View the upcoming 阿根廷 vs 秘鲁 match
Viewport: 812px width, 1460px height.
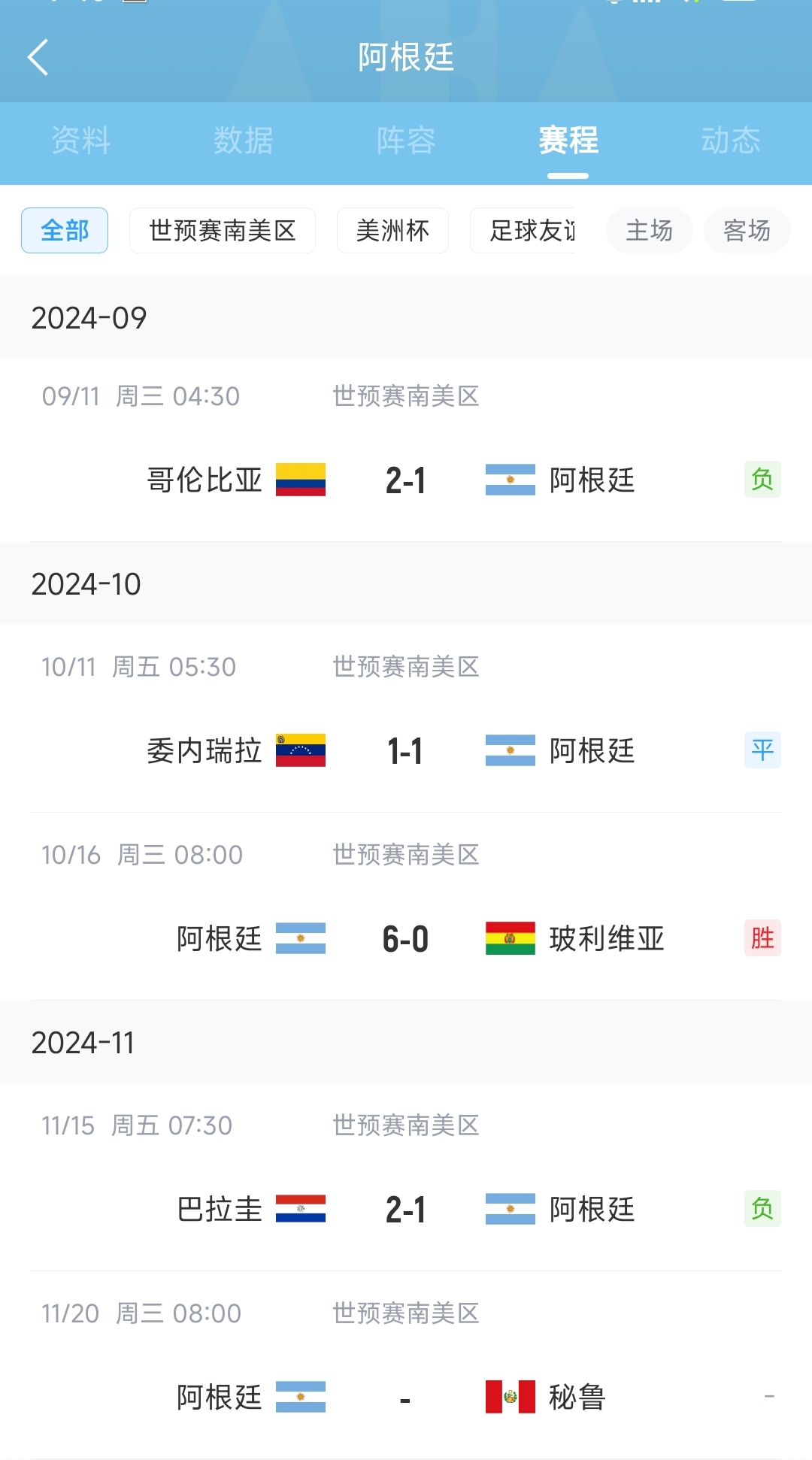click(406, 1397)
